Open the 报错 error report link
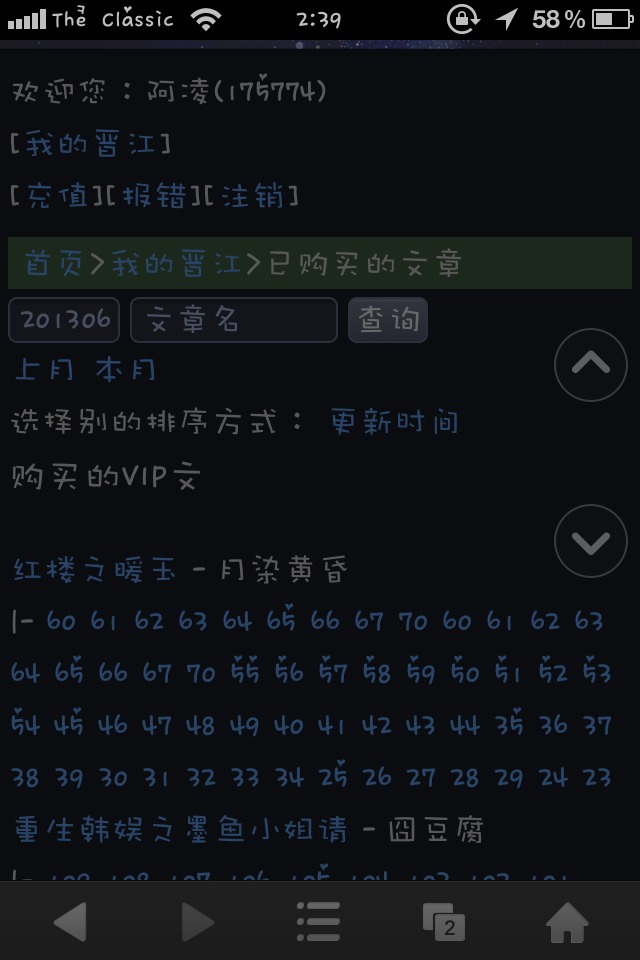 tap(153, 195)
